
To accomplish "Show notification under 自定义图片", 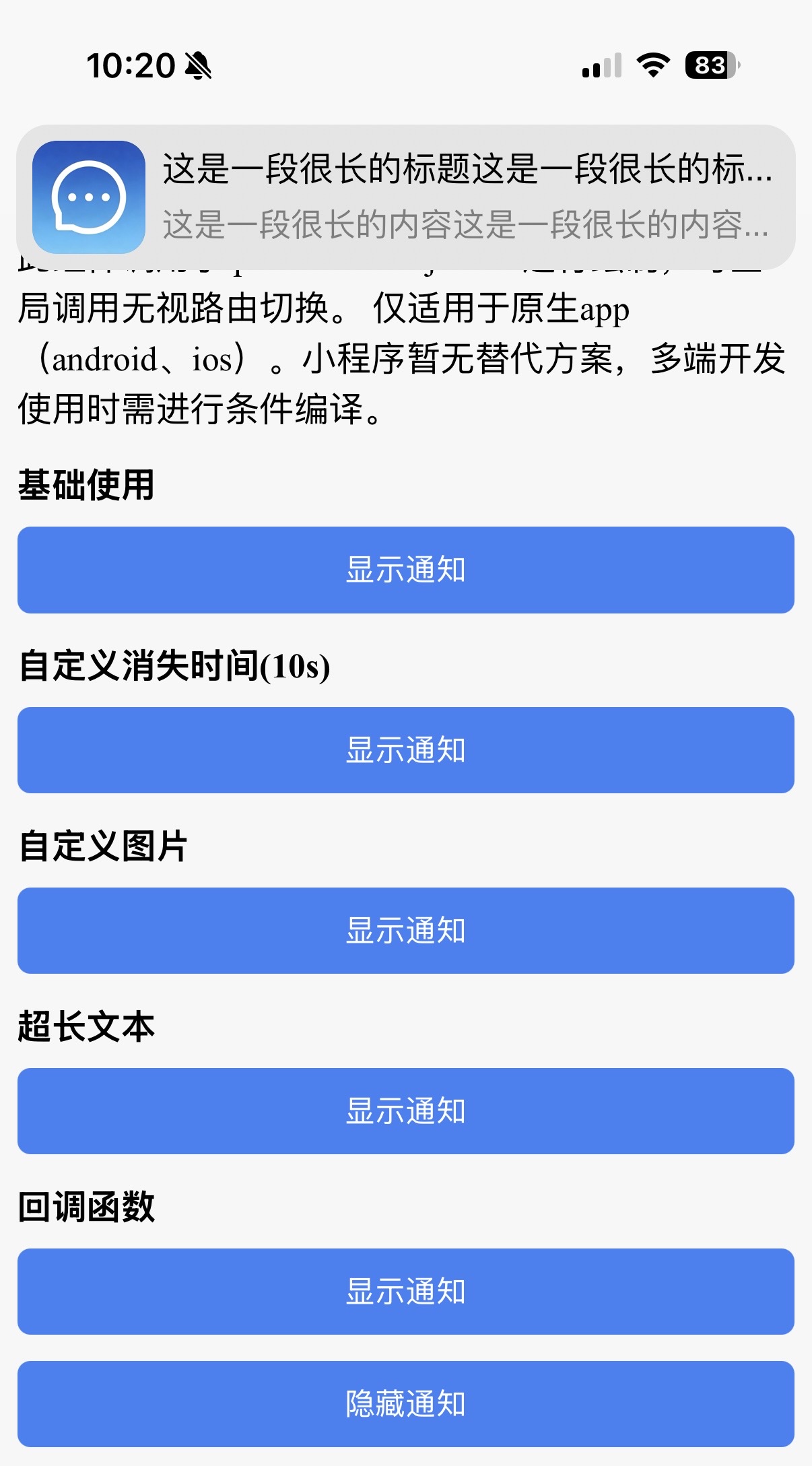I will (x=405, y=931).
